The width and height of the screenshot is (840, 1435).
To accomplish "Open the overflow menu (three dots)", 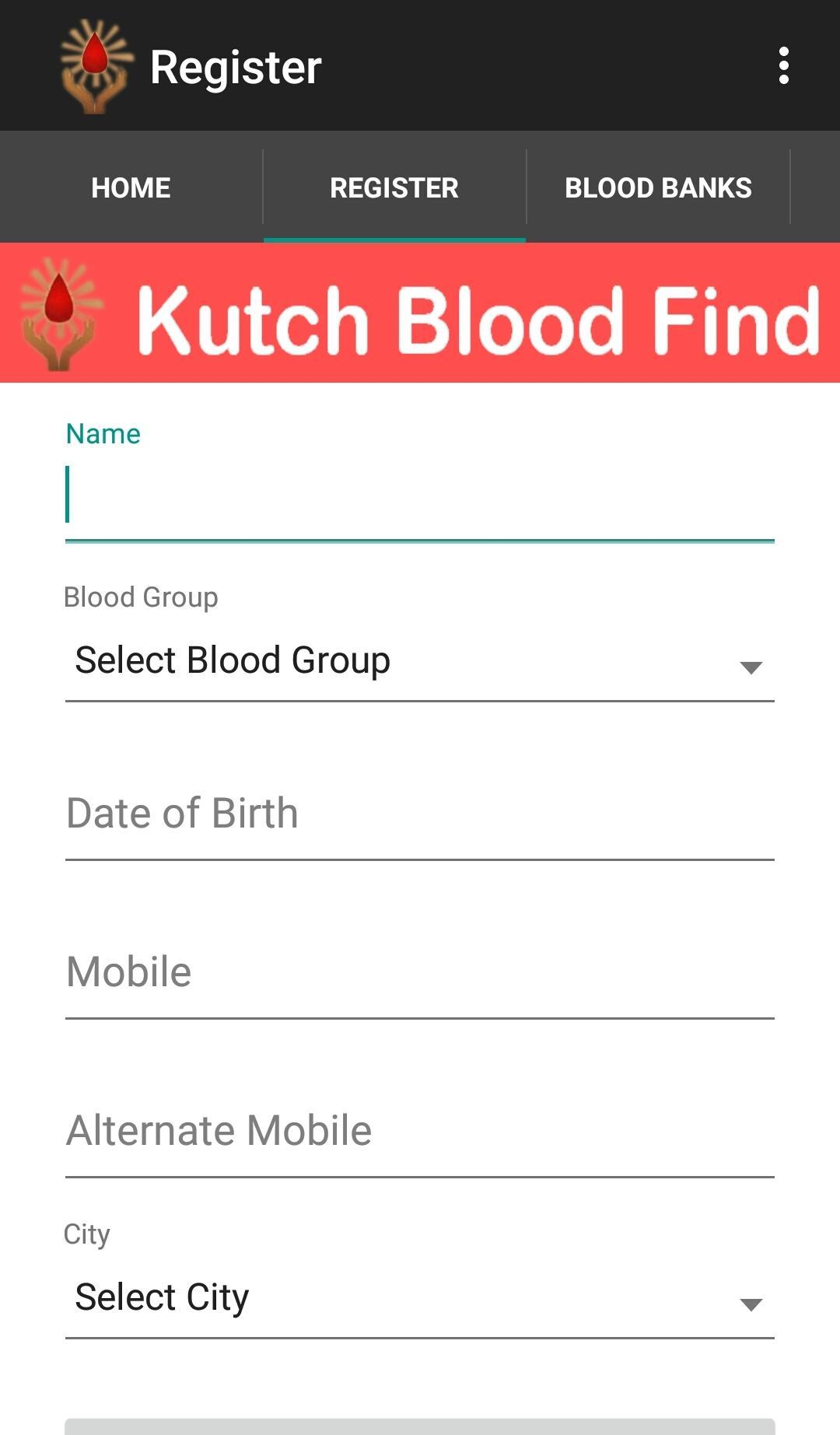I will (x=785, y=66).
